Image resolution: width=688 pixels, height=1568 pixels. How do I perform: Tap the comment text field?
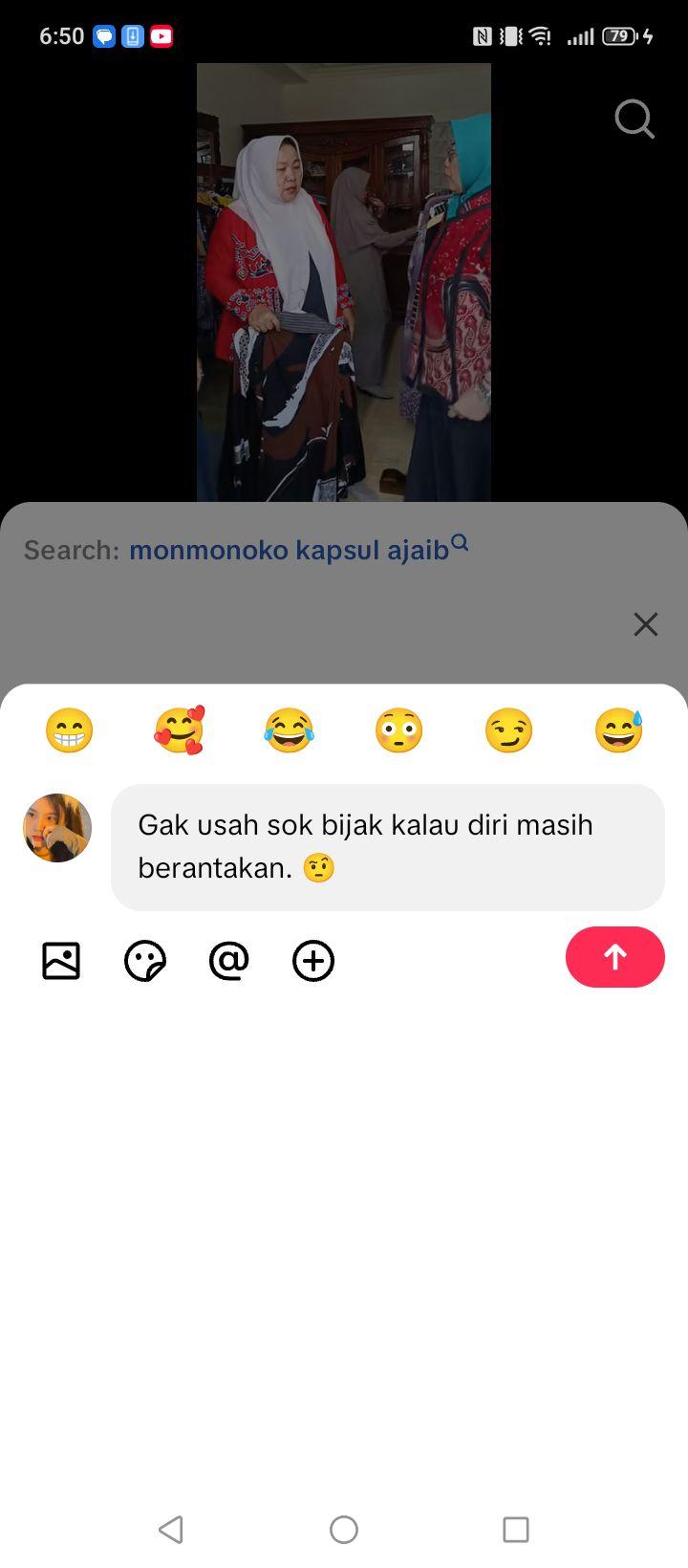(x=388, y=847)
